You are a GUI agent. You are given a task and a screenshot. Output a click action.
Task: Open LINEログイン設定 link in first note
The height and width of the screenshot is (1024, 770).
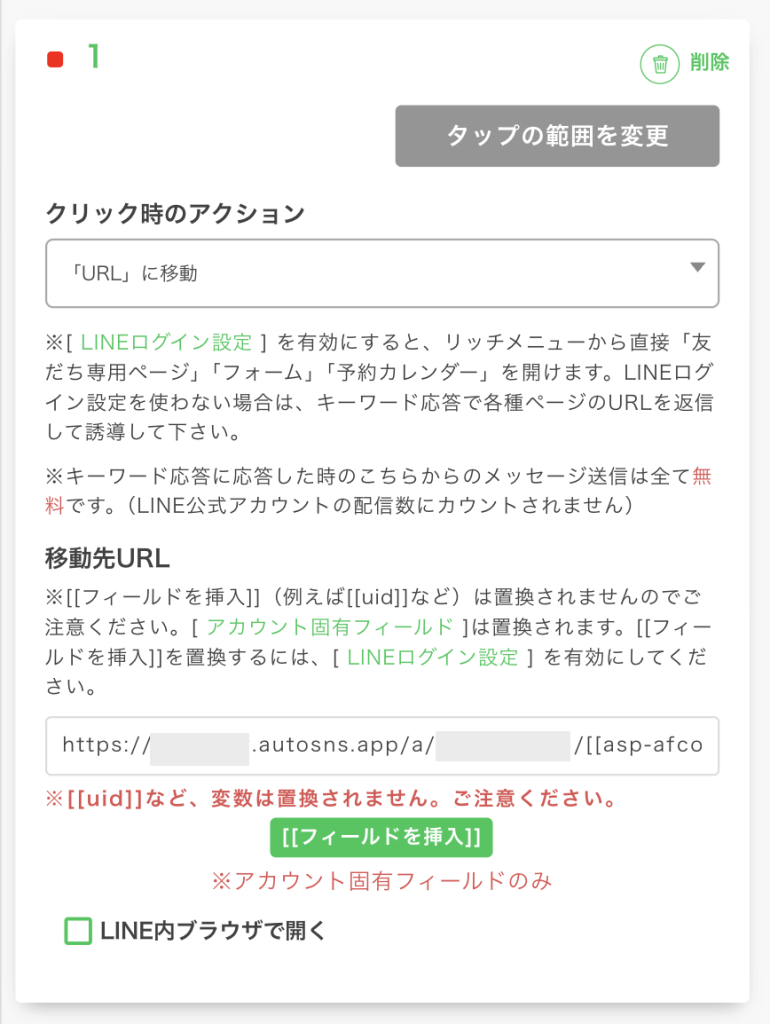coord(166,342)
